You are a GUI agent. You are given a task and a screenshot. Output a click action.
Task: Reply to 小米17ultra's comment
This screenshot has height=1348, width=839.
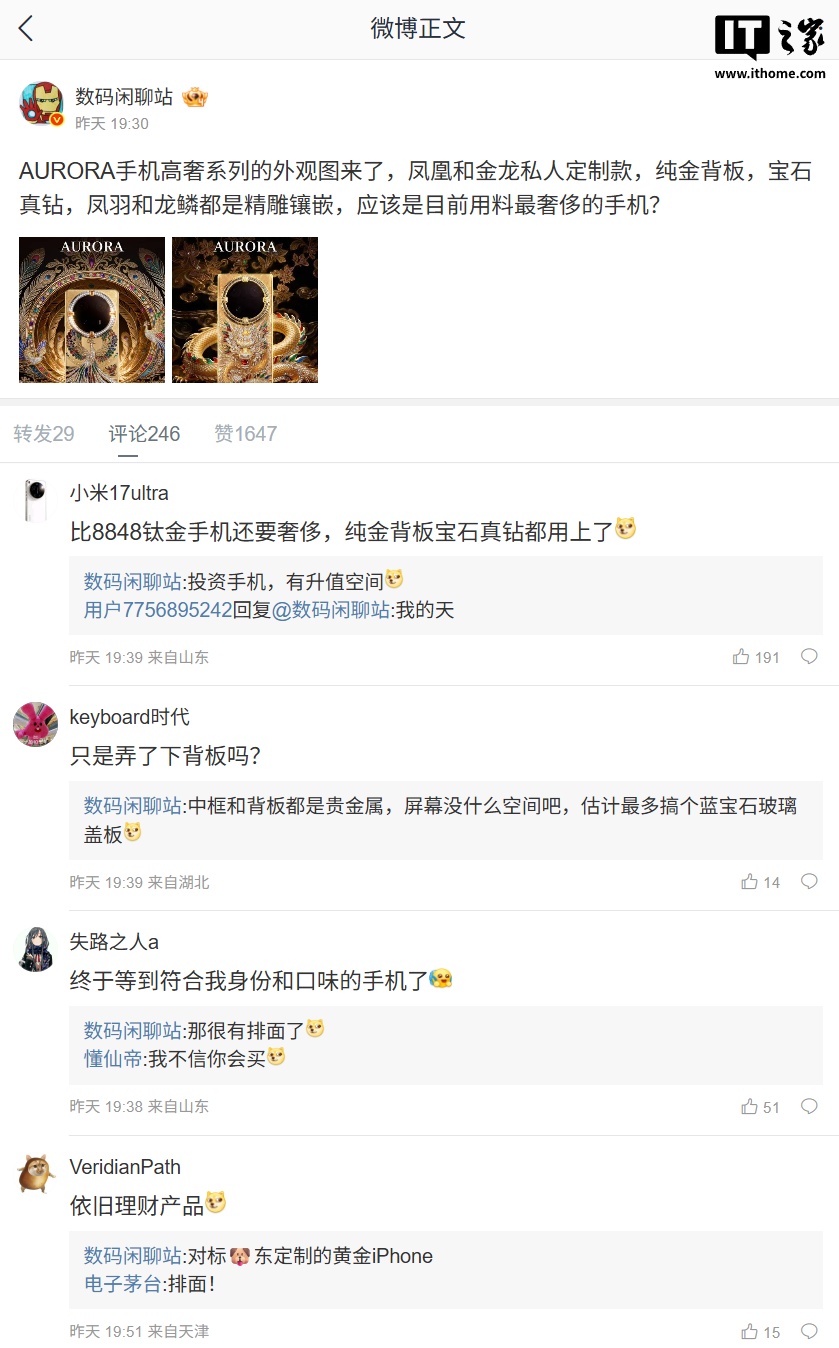(809, 657)
